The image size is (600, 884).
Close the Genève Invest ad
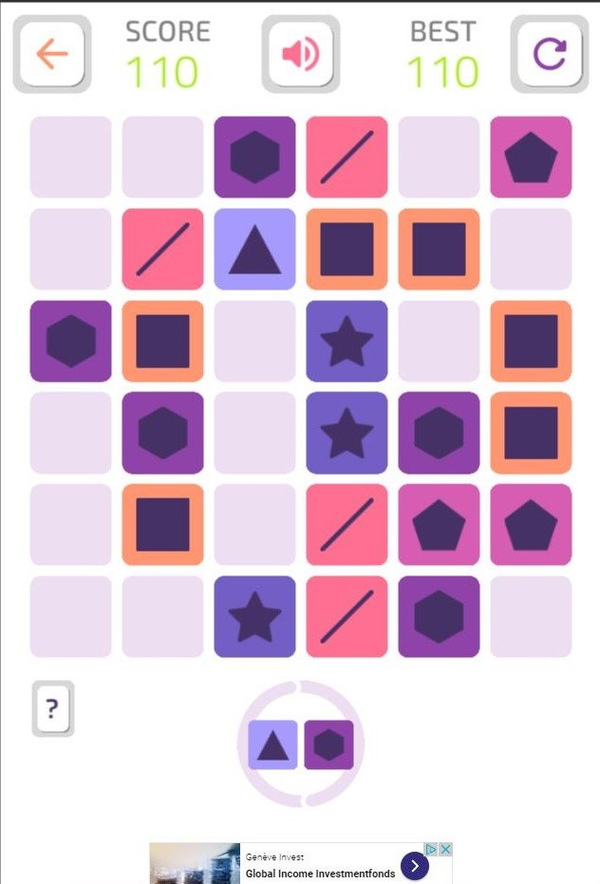[446, 849]
